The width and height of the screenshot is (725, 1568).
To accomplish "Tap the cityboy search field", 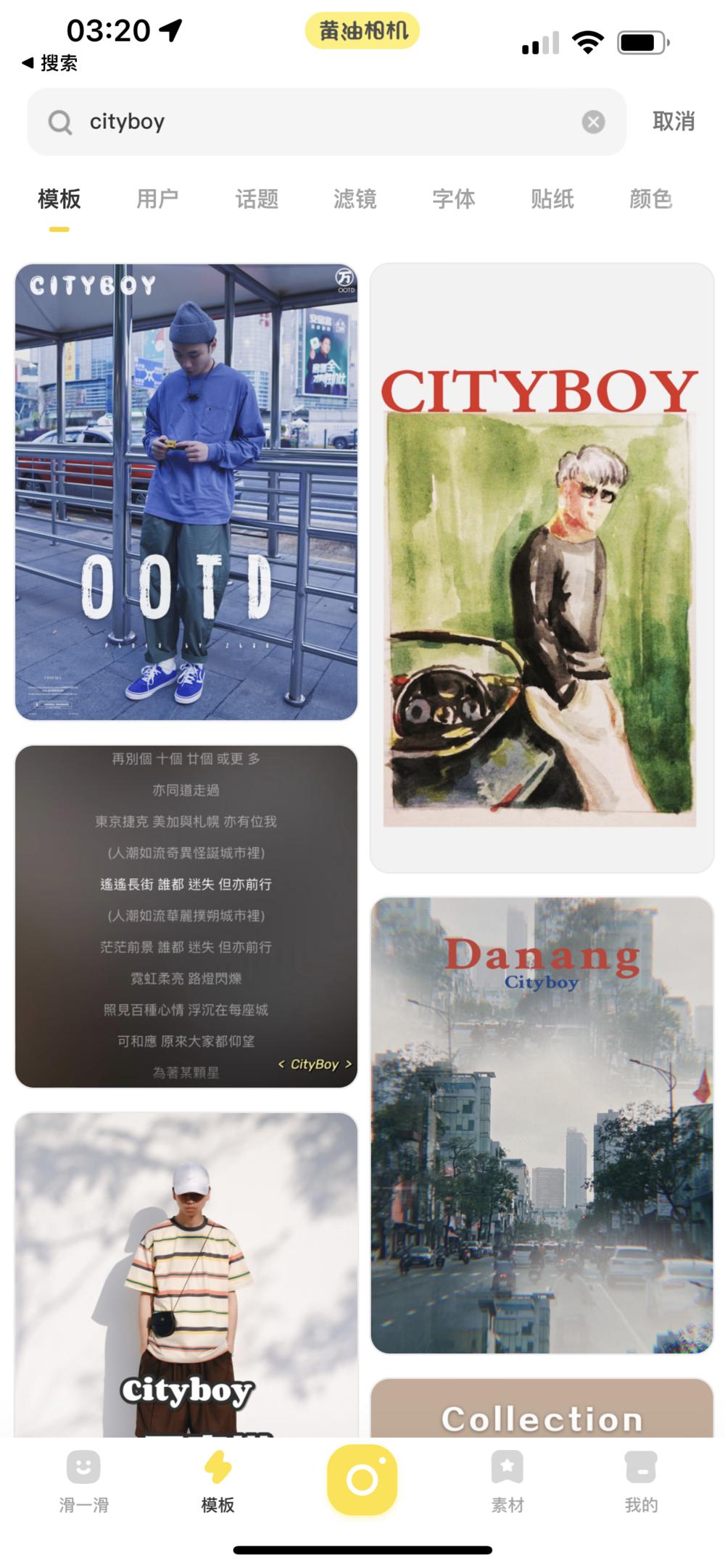I will (326, 122).
